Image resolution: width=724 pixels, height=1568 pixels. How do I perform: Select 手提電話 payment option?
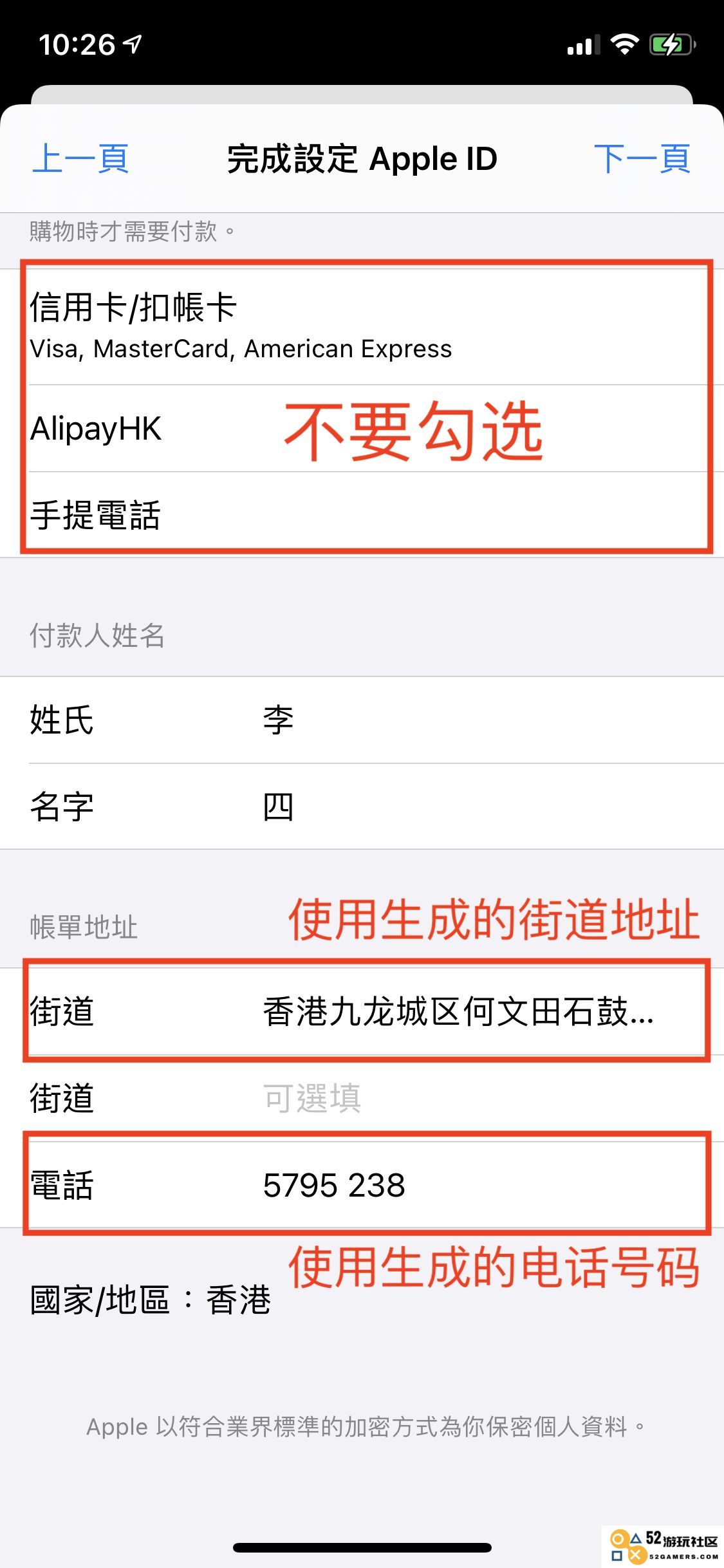click(362, 515)
